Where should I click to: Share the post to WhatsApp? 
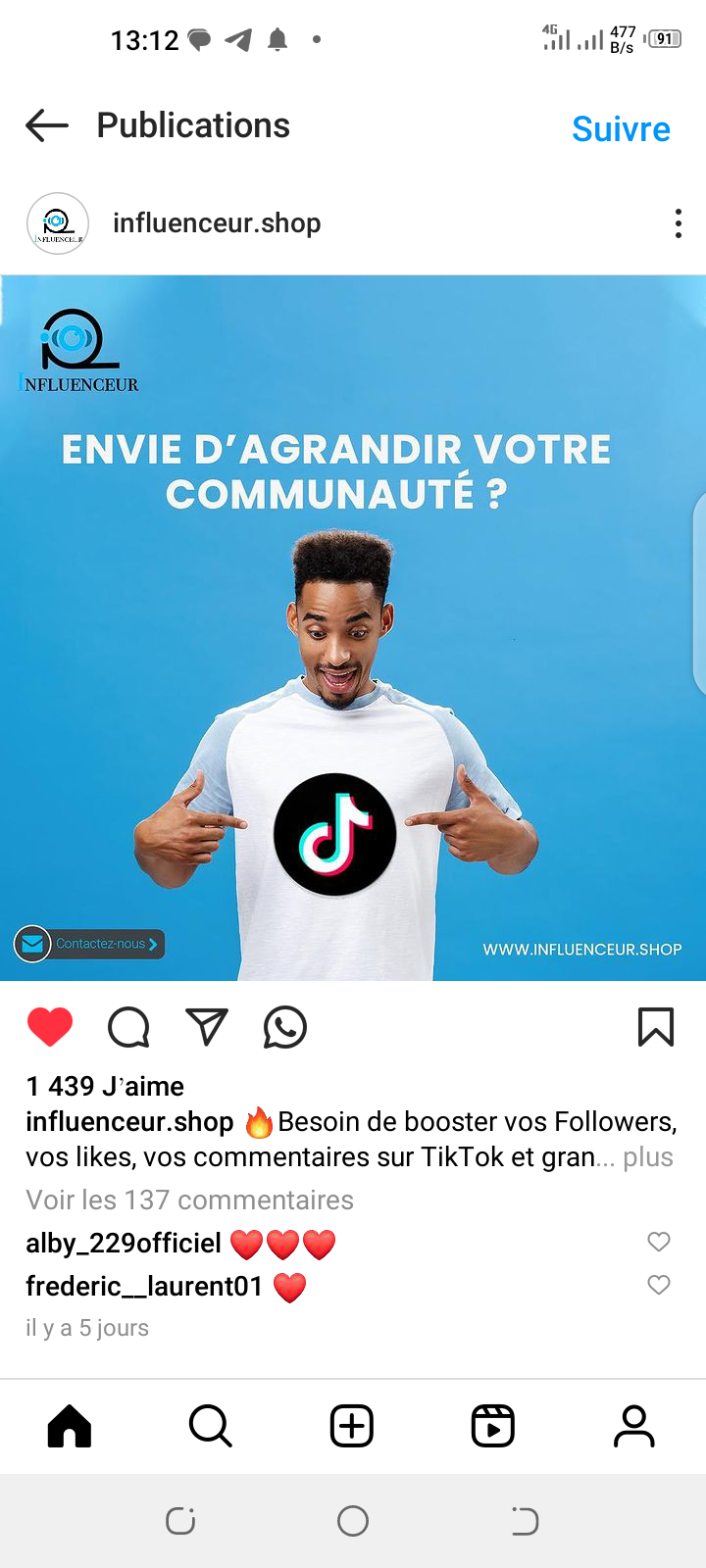tap(285, 1027)
